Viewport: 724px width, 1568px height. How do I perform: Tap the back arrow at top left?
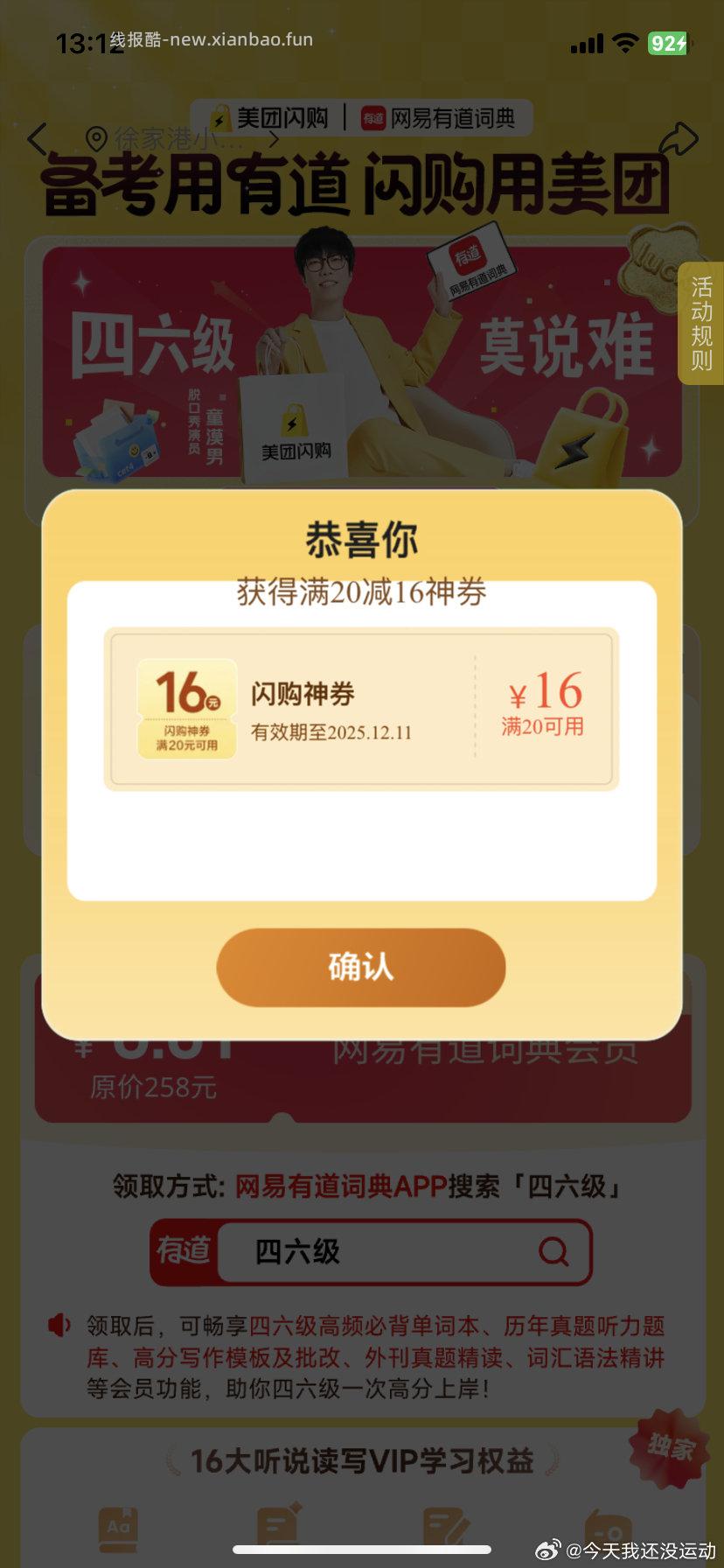pos(38,138)
